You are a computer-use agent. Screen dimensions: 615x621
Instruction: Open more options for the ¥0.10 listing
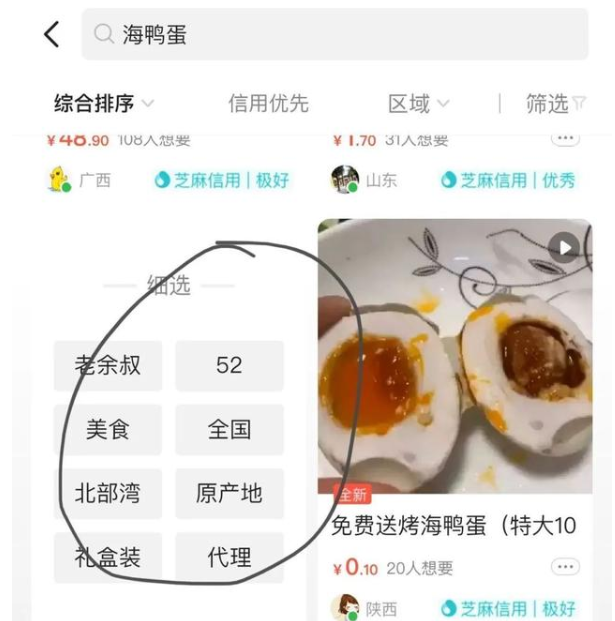tap(565, 567)
